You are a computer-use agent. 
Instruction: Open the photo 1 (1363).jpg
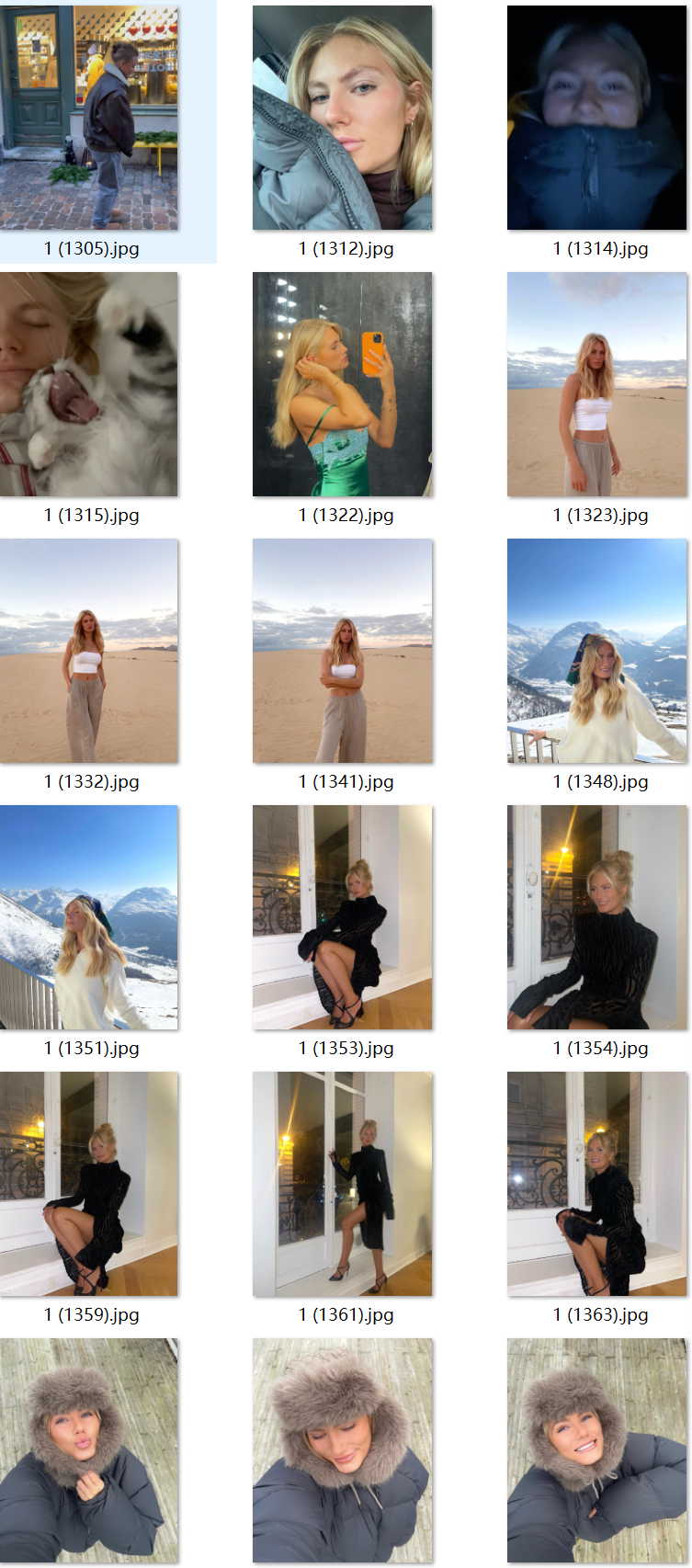pos(596,1184)
